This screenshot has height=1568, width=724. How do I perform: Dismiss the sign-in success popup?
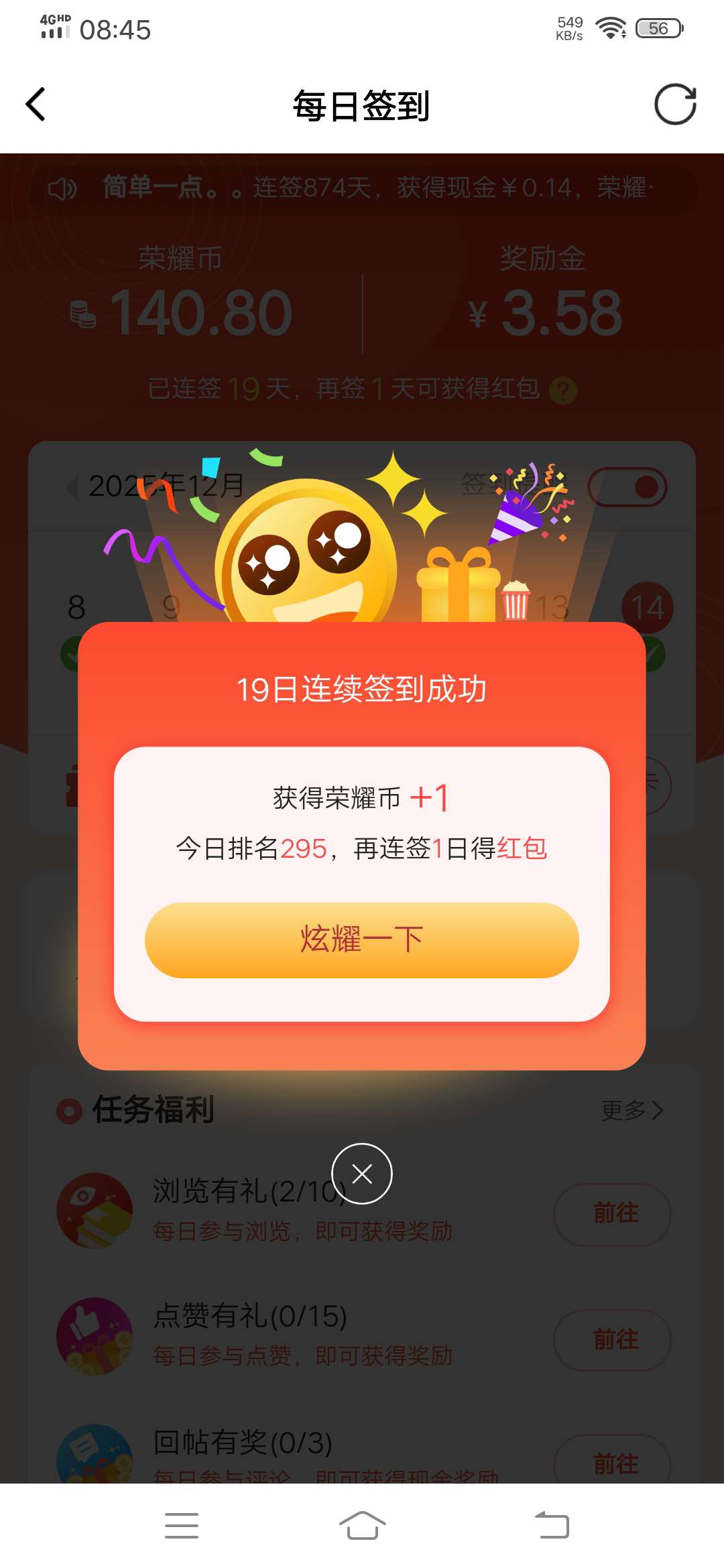pyautogui.click(x=362, y=1173)
